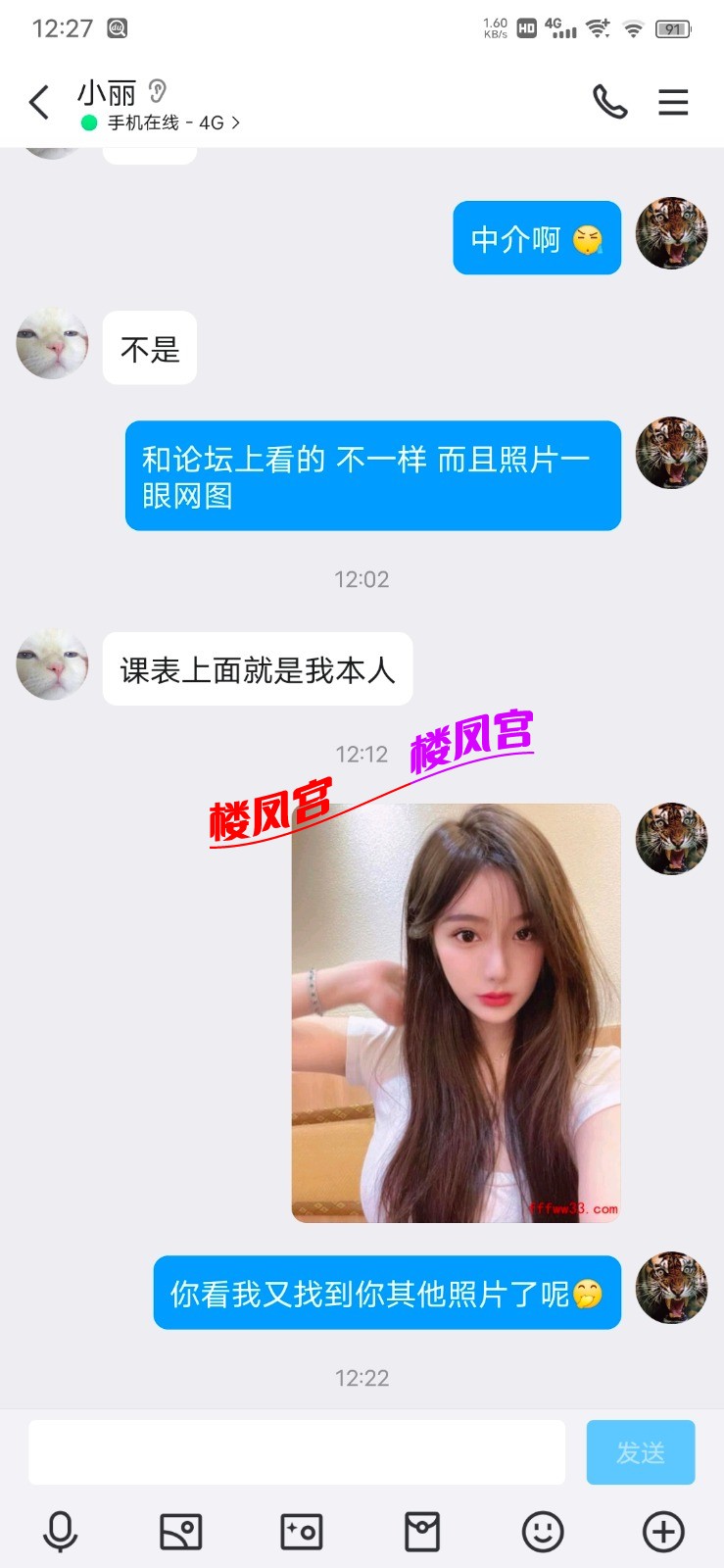This screenshot has height=1568, width=724.
Task: Open the photo gallery picker
Action: point(181,1531)
